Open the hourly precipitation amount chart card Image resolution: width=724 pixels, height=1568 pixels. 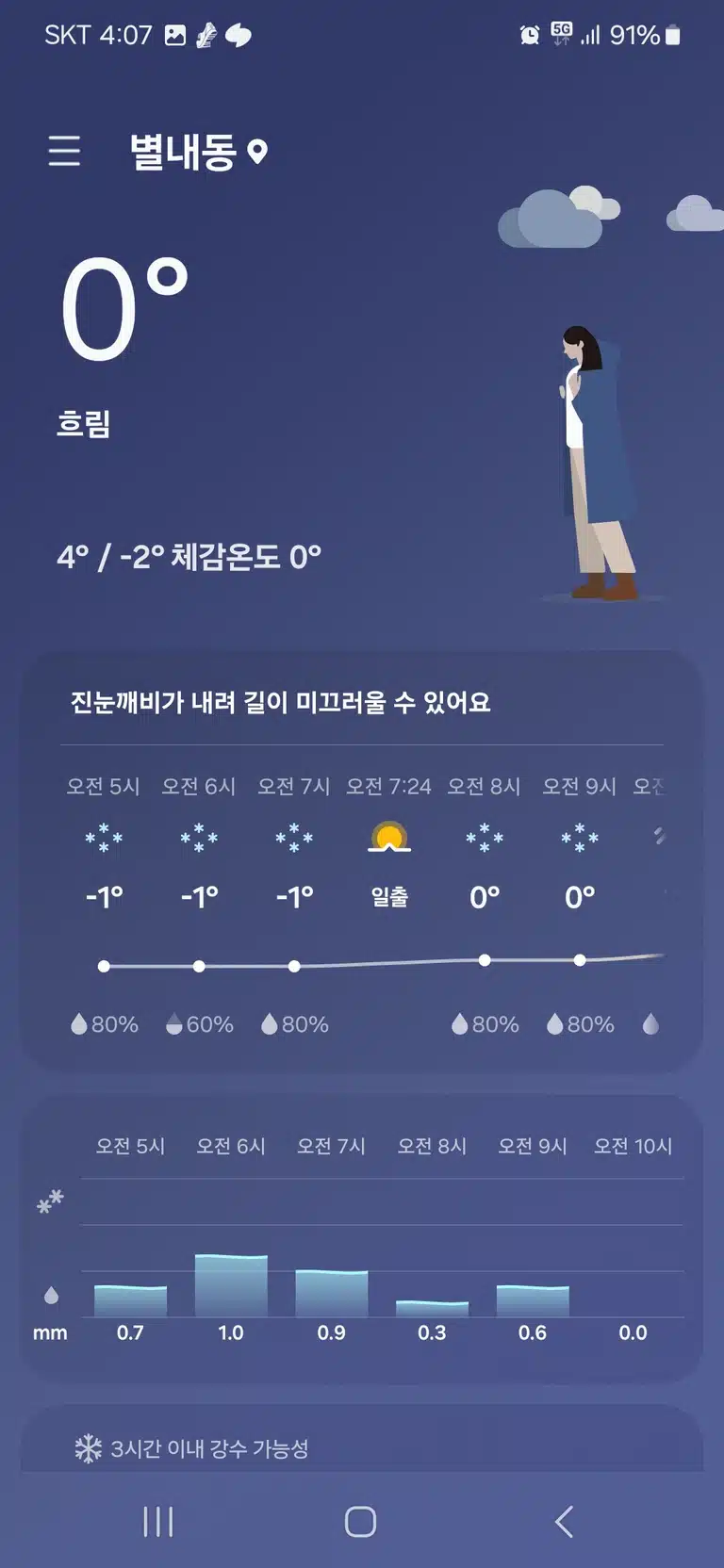point(362,1238)
